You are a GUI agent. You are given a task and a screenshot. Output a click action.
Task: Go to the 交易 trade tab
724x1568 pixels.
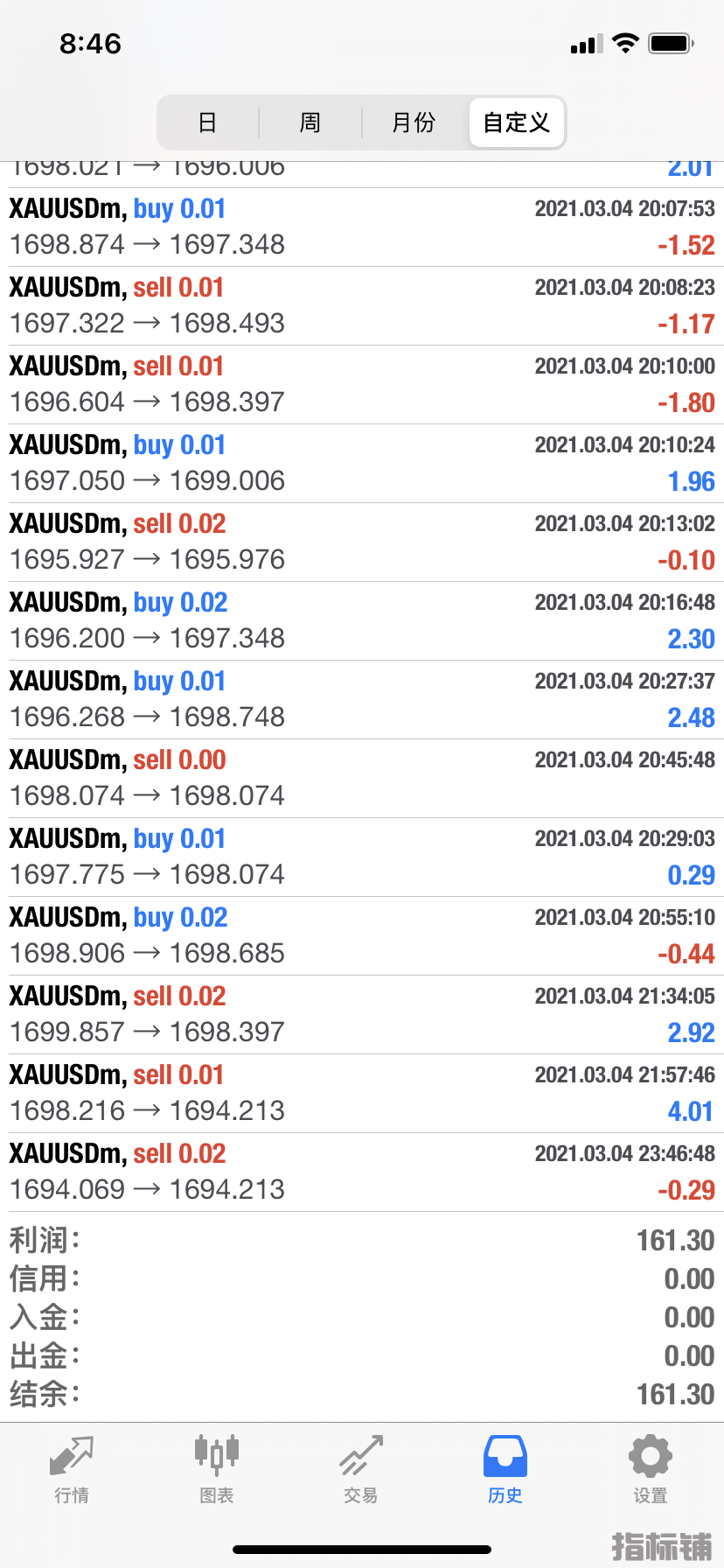(361, 1470)
